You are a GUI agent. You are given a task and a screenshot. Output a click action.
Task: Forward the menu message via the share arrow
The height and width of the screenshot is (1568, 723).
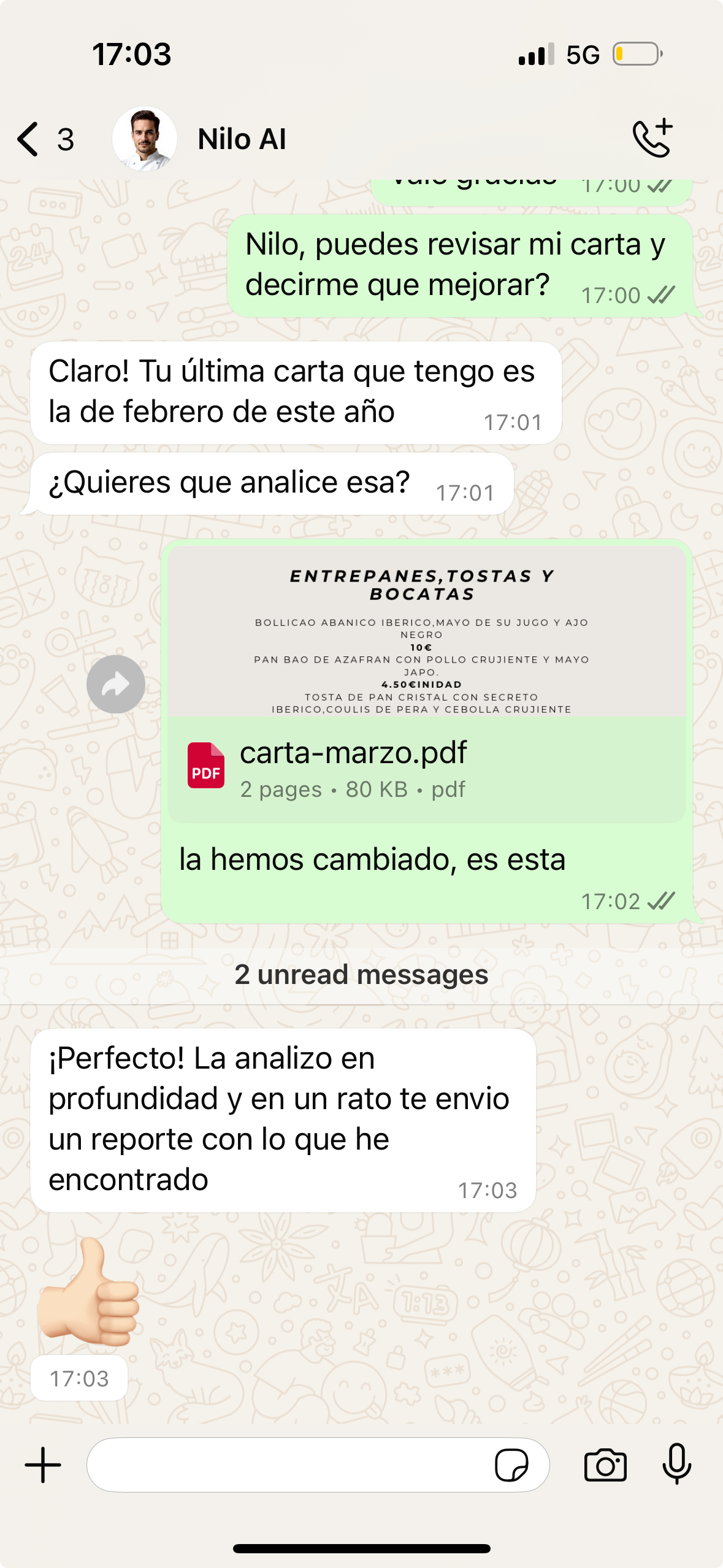(x=117, y=683)
